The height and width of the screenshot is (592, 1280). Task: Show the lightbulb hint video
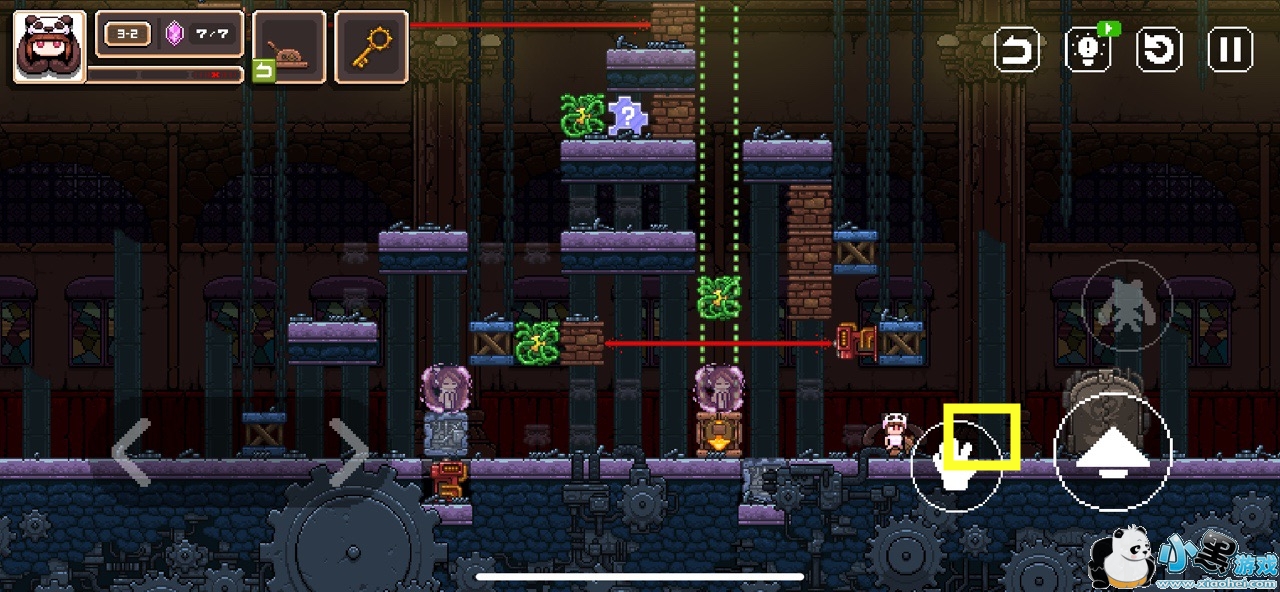pos(1090,47)
